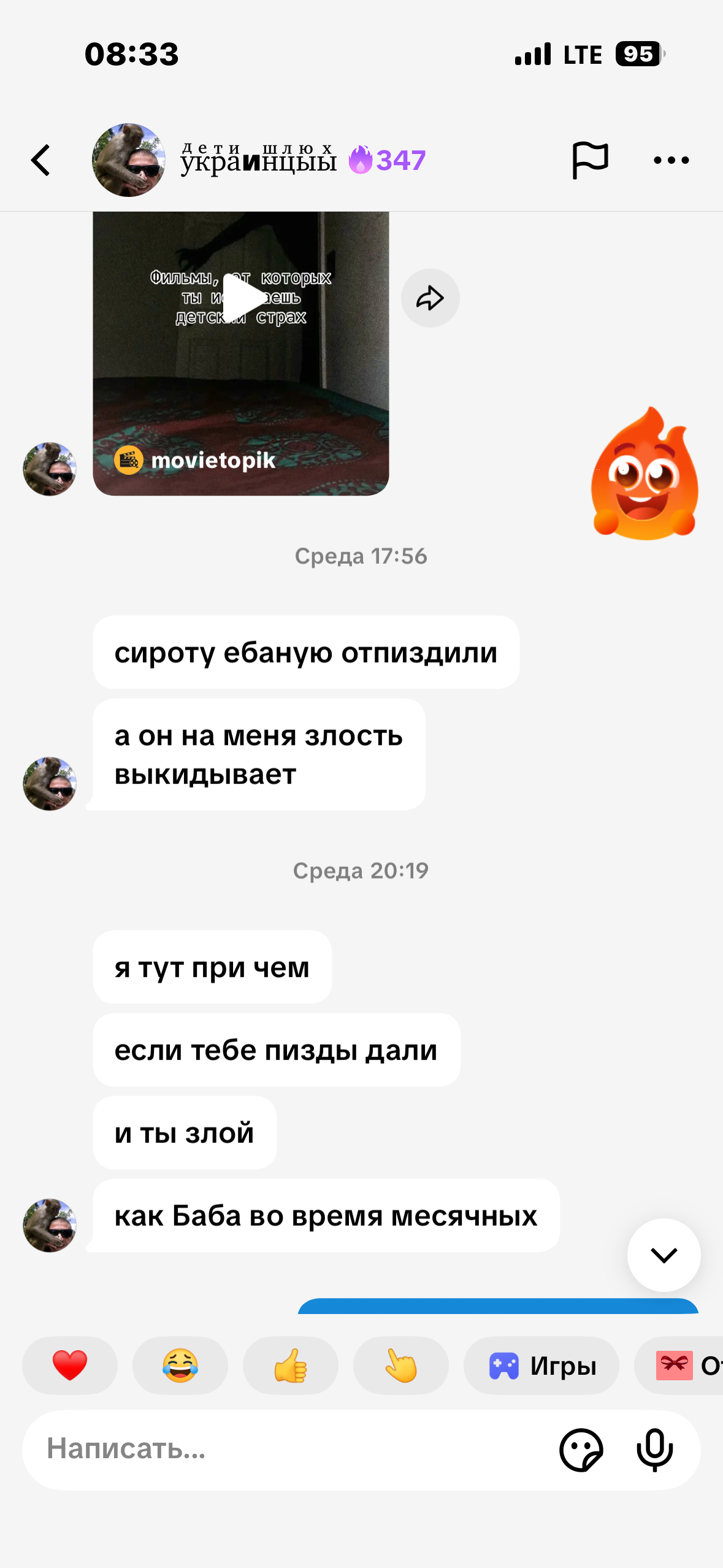The width and height of the screenshot is (723, 1568).
Task: Record a voice message with microphone
Action: point(655,1450)
